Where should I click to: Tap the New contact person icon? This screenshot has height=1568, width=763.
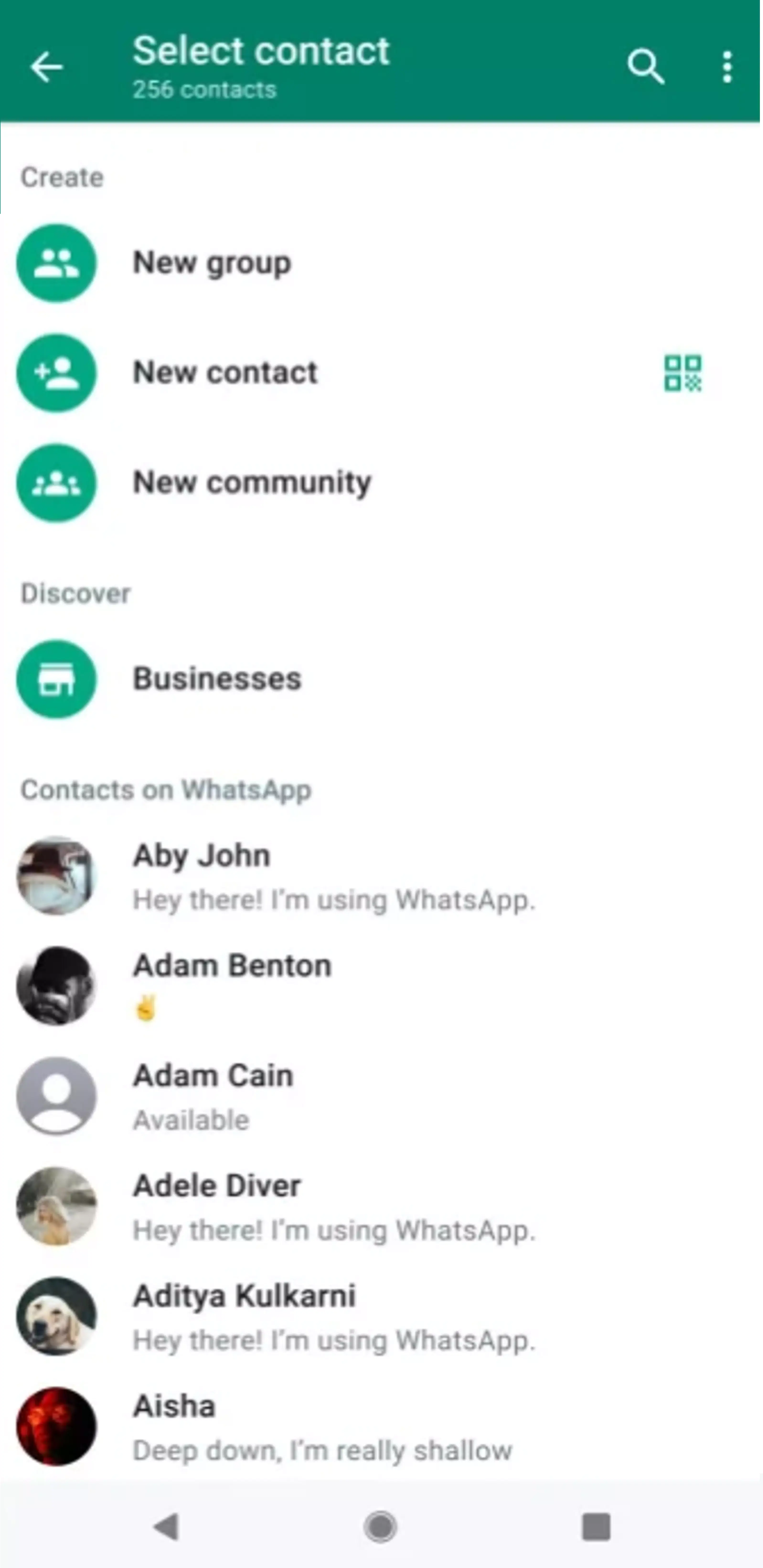point(56,373)
